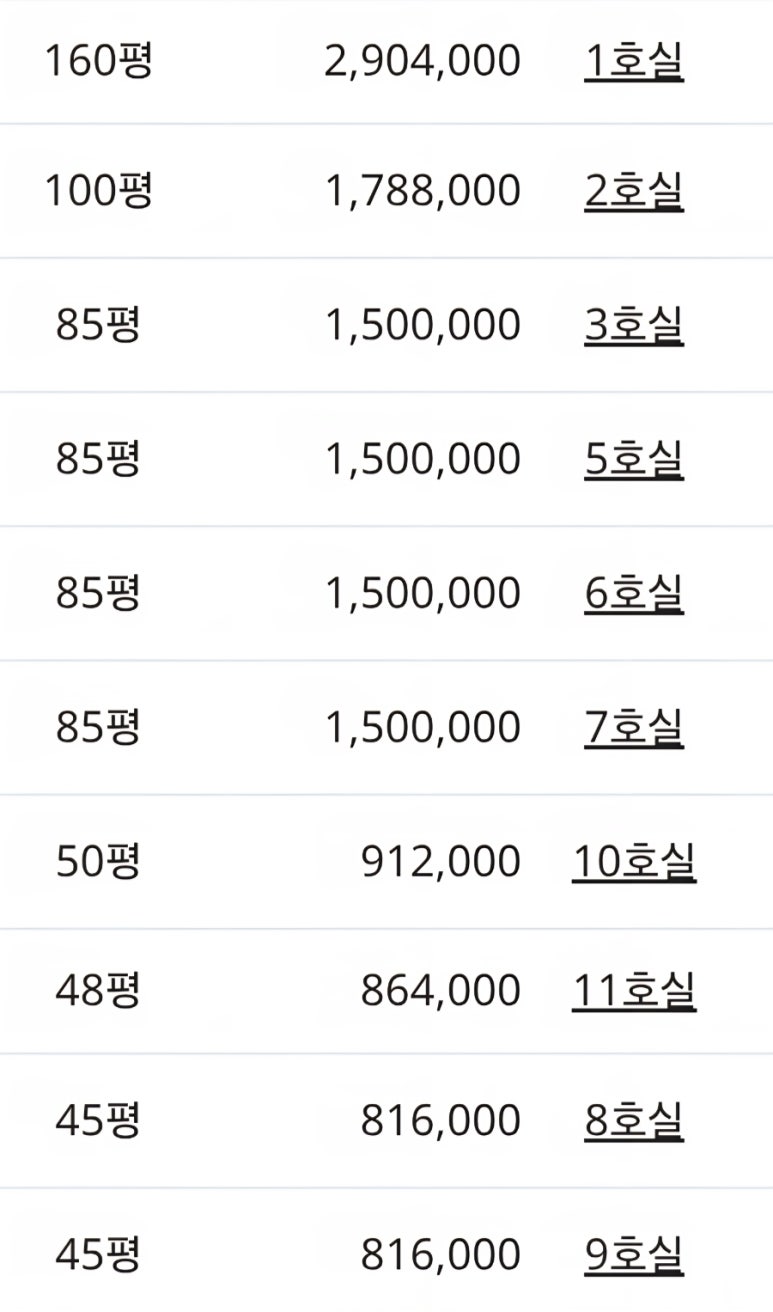Screen dimensions: 773x1312
Task: View details for 5호실
Action: [634, 459]
